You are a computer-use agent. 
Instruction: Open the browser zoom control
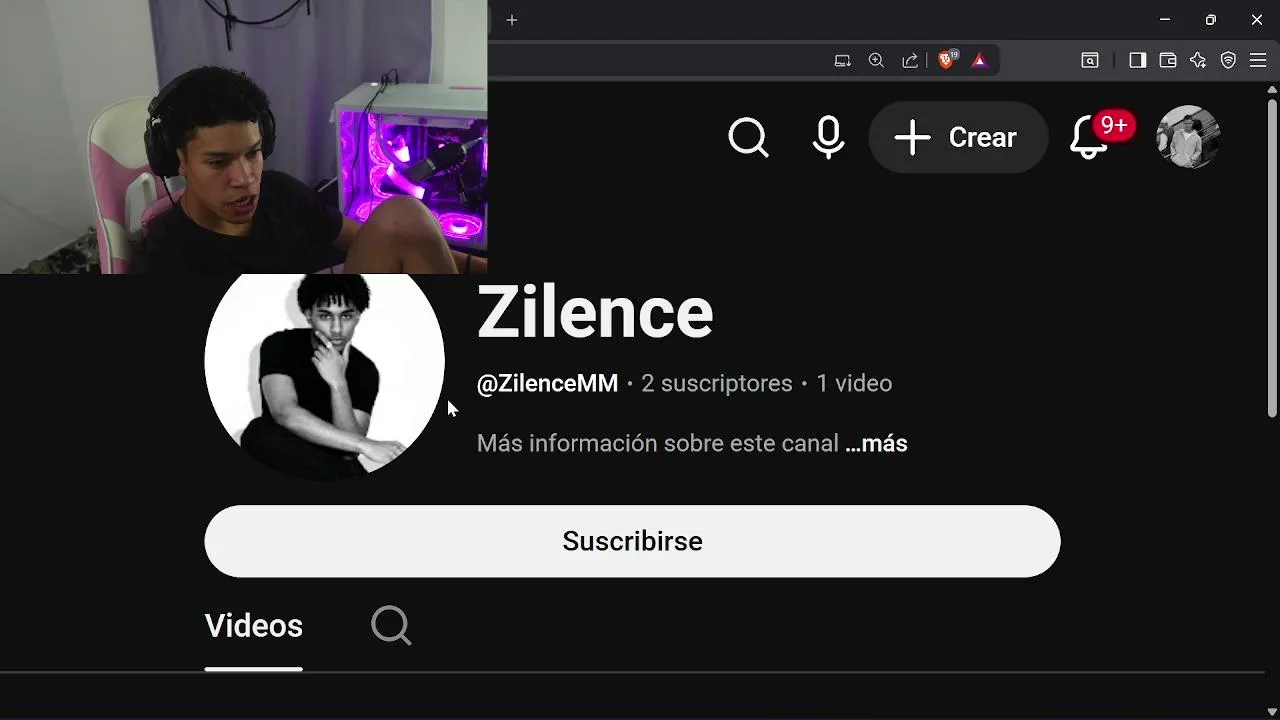(x=876, y=61)
